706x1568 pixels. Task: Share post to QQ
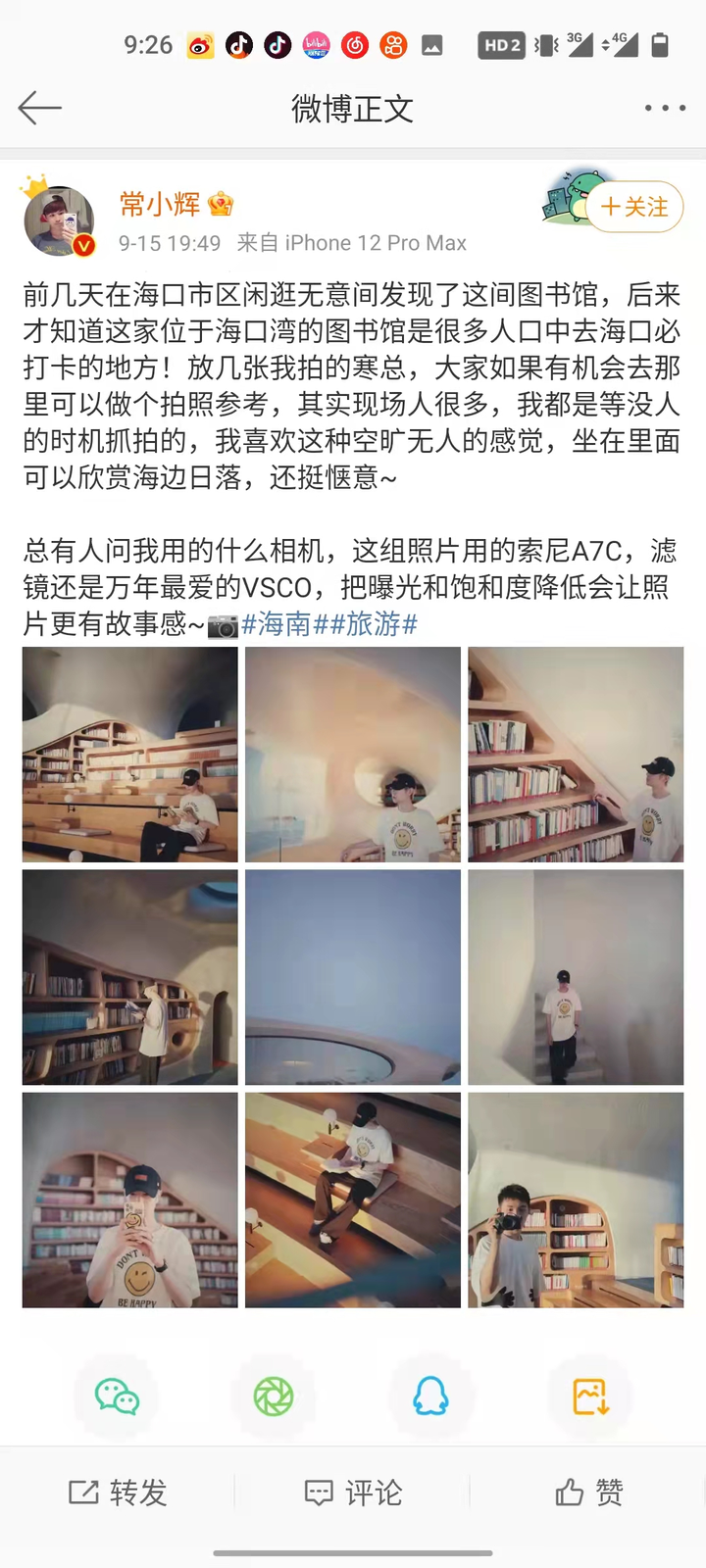(x=430, y=1396)
